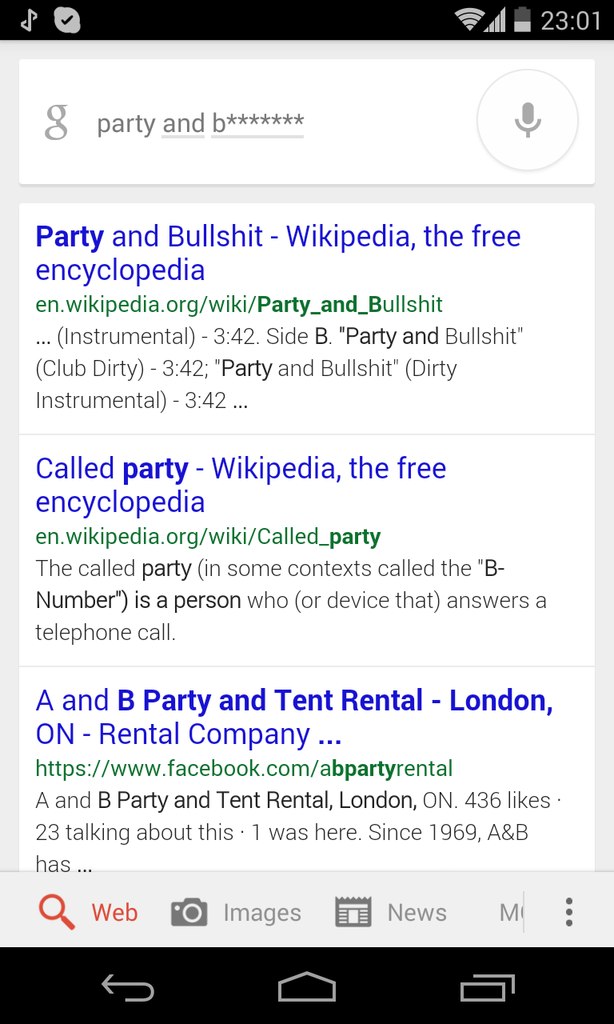The width and height of the screenshot is (614, 1024).
Task: Switch to the News tab
Action: point(391,912)
